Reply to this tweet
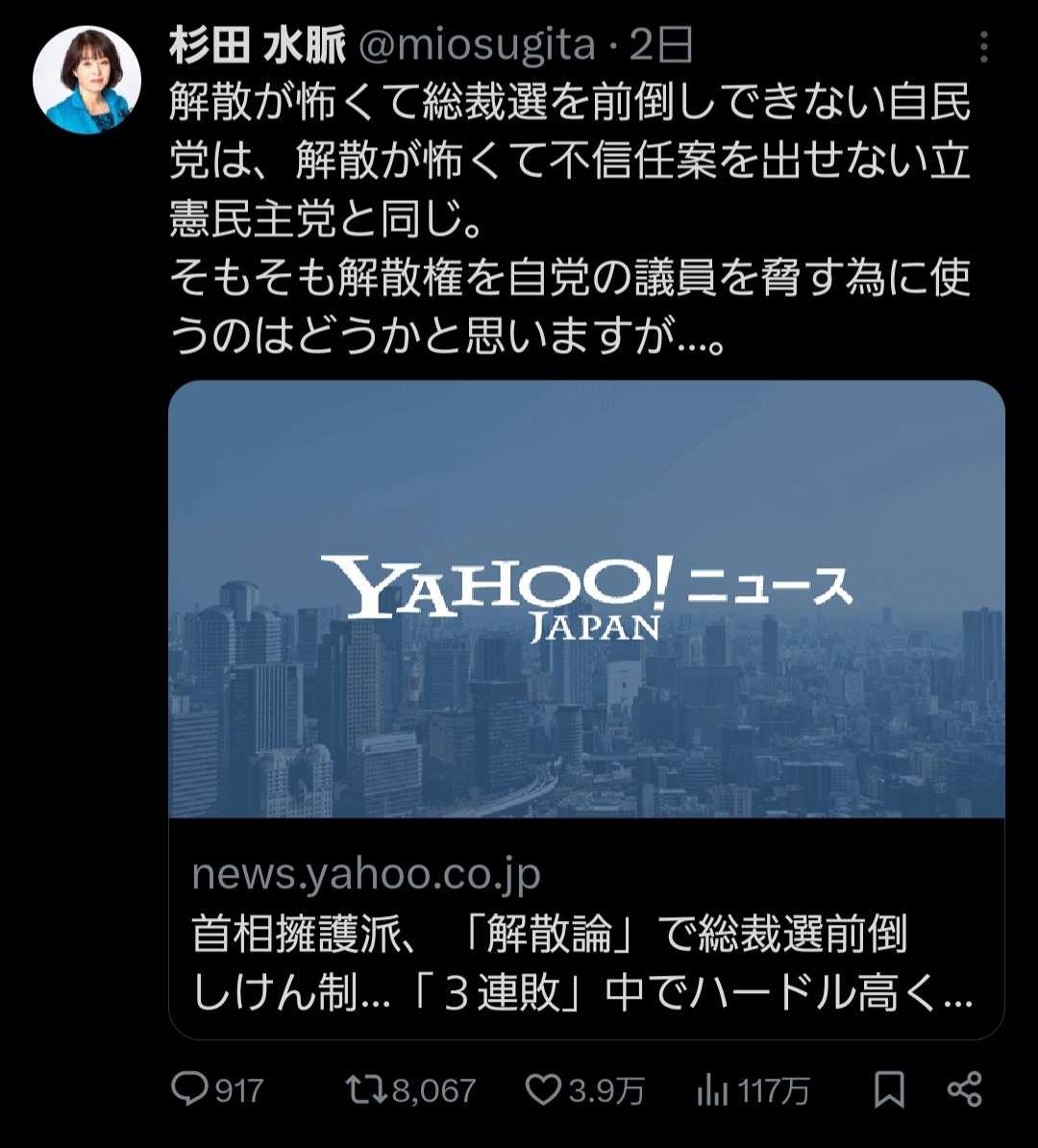 click(190, 1089)
